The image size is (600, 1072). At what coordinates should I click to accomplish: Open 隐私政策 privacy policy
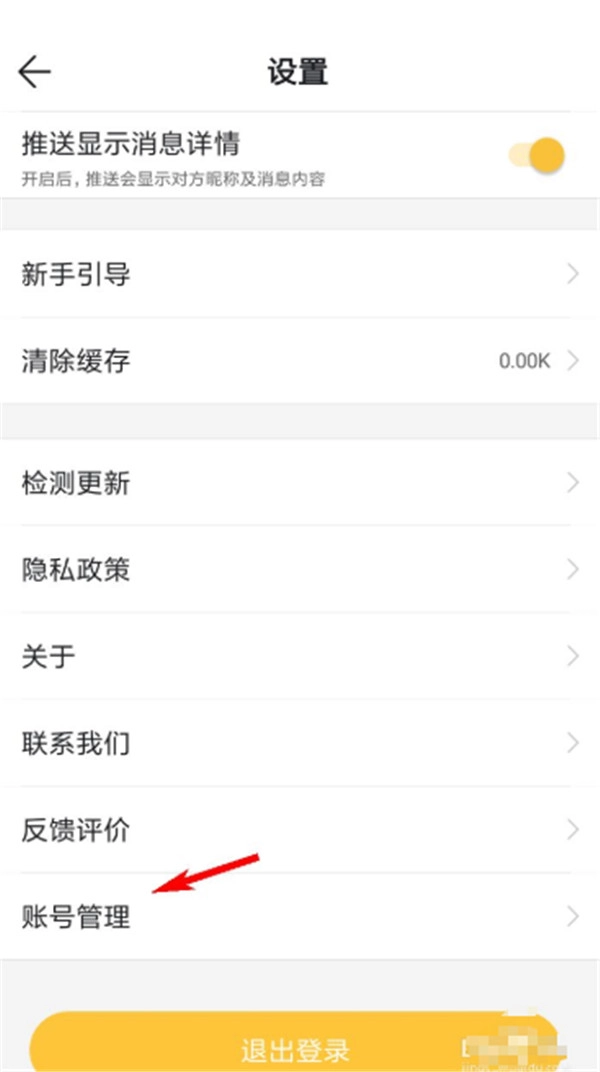[x=300, y=570]
